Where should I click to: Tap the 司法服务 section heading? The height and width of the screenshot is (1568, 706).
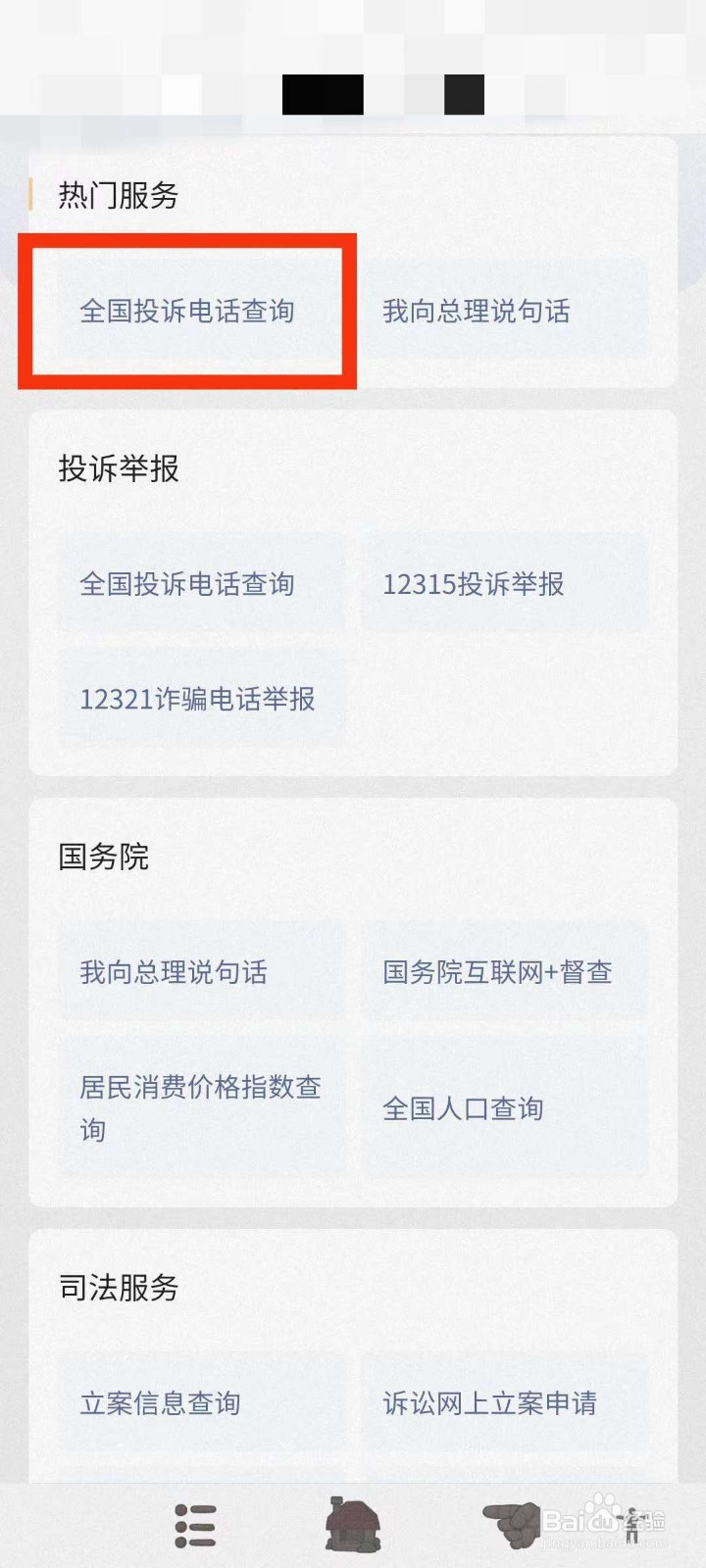click(118, 1289)
